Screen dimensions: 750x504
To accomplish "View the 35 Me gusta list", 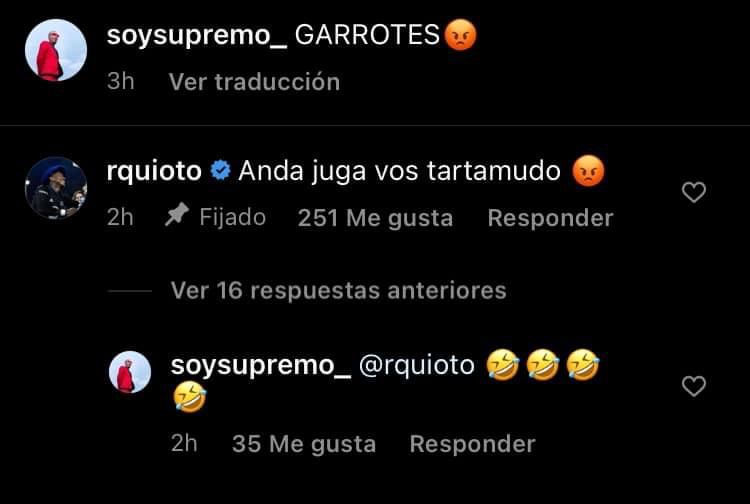I will click(x=304, y=443).
